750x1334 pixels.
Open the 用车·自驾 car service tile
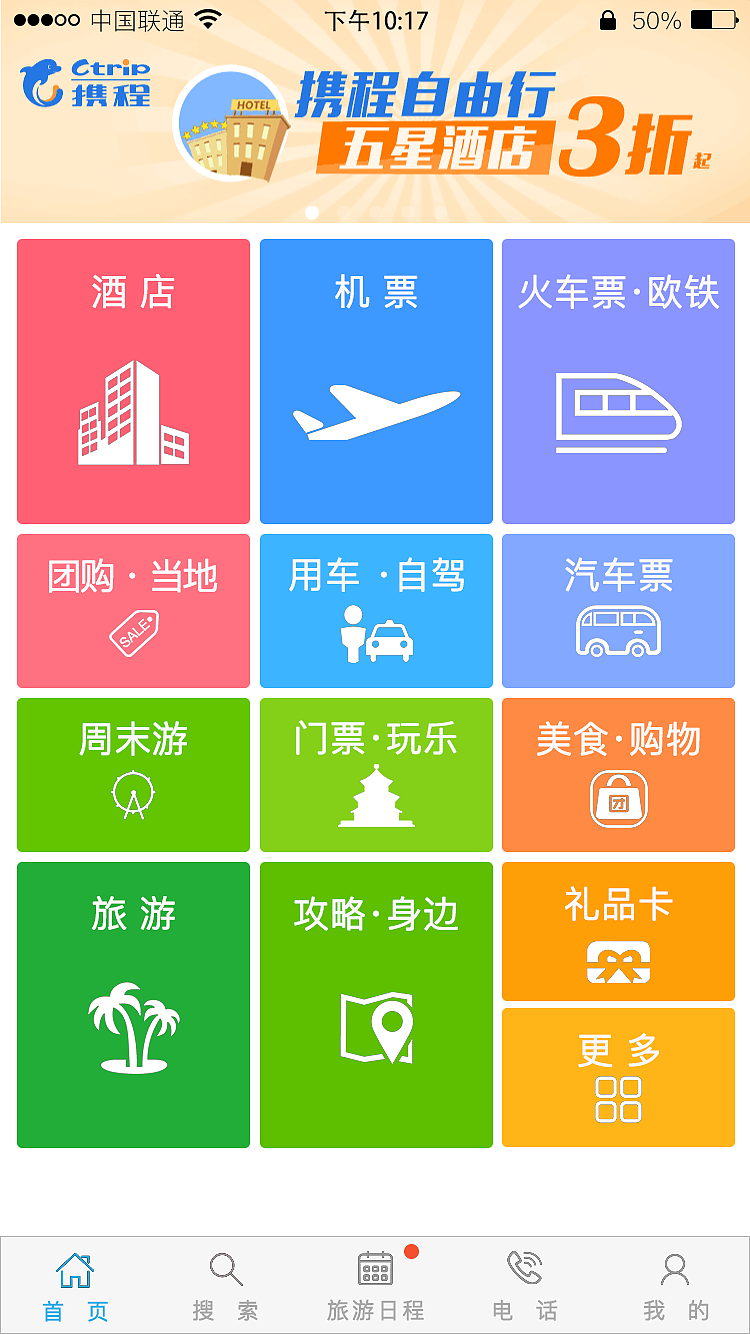[375, 610]
